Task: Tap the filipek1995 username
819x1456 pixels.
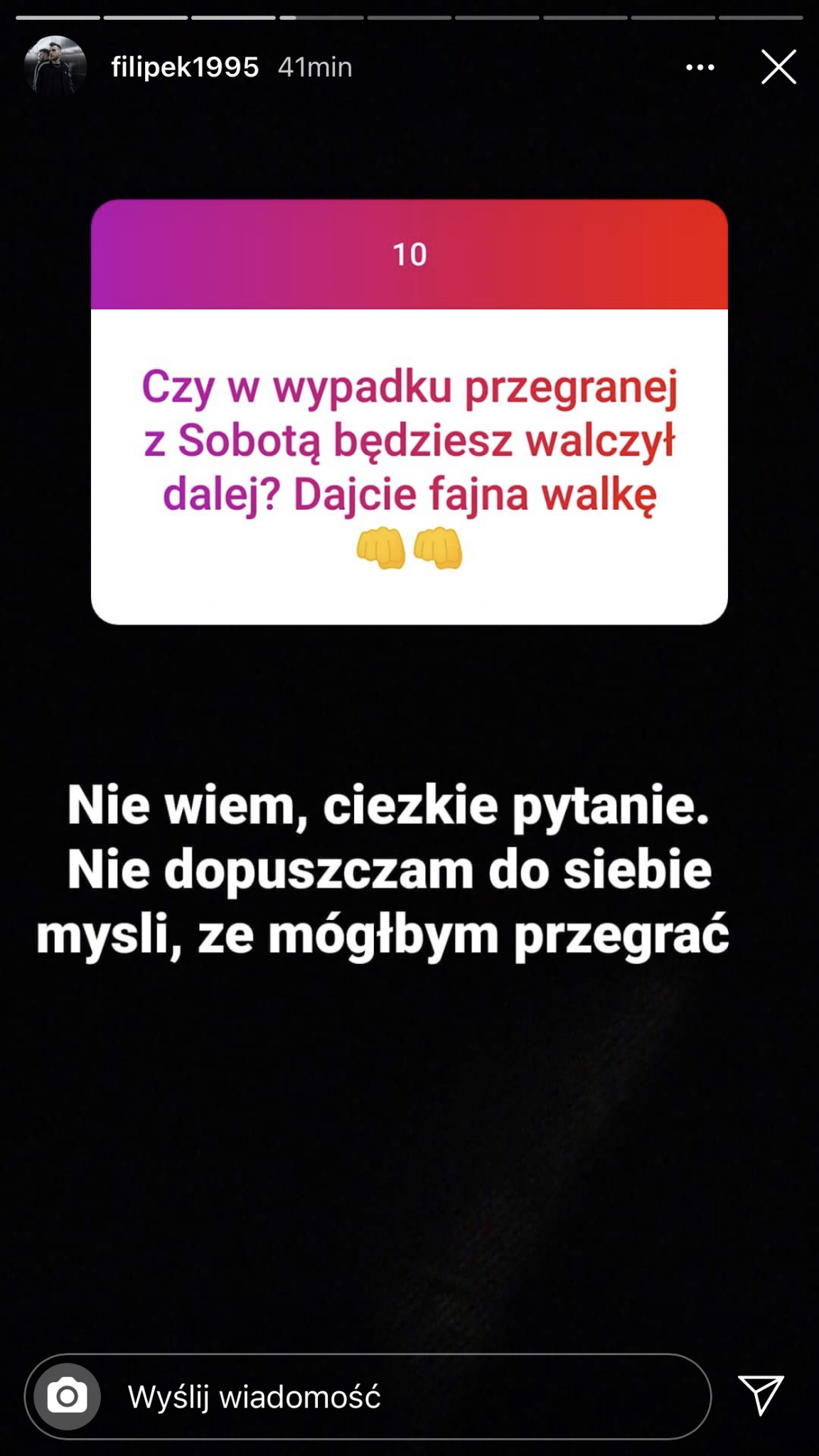Action: coord(185,68)
